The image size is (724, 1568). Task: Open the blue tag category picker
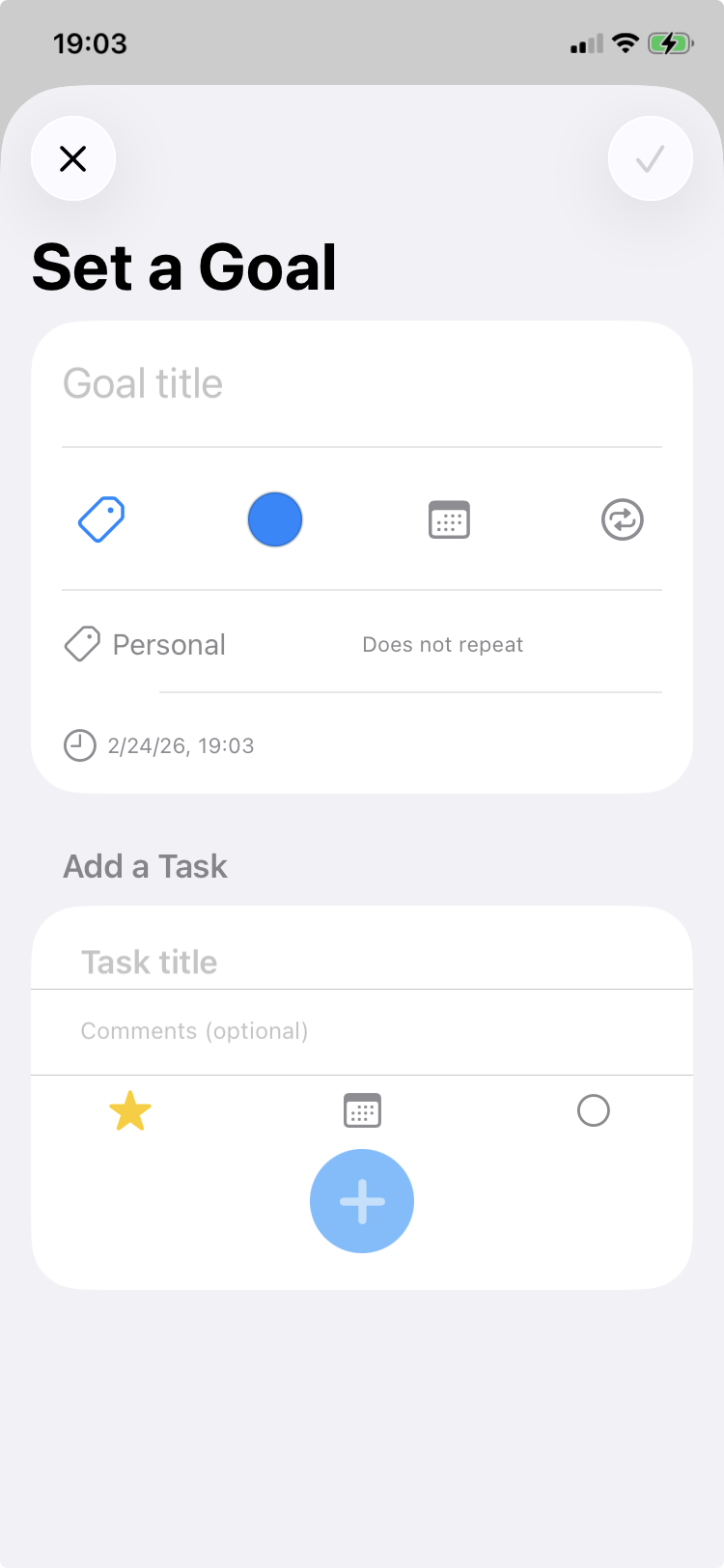point(101,519)
